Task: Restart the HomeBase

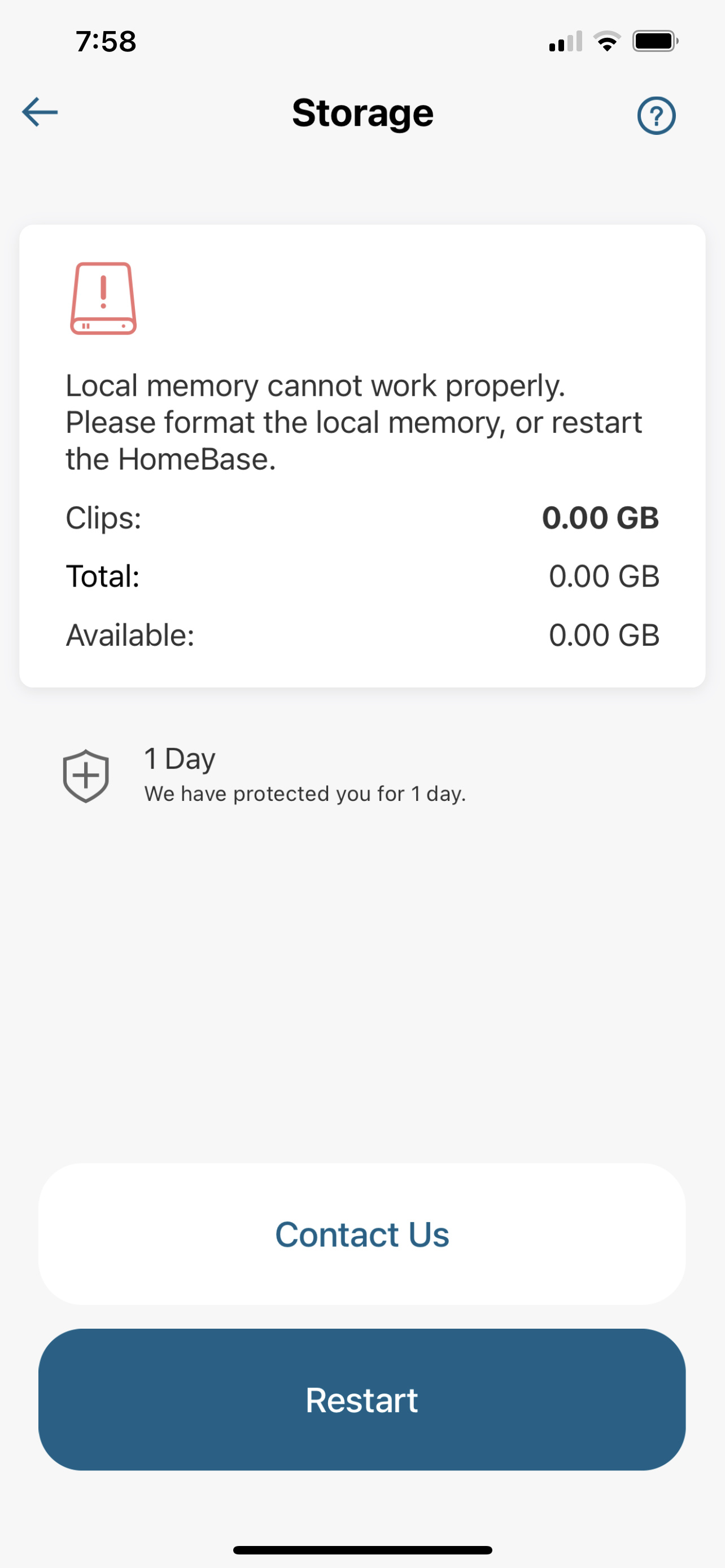Action: [361, 1400]
